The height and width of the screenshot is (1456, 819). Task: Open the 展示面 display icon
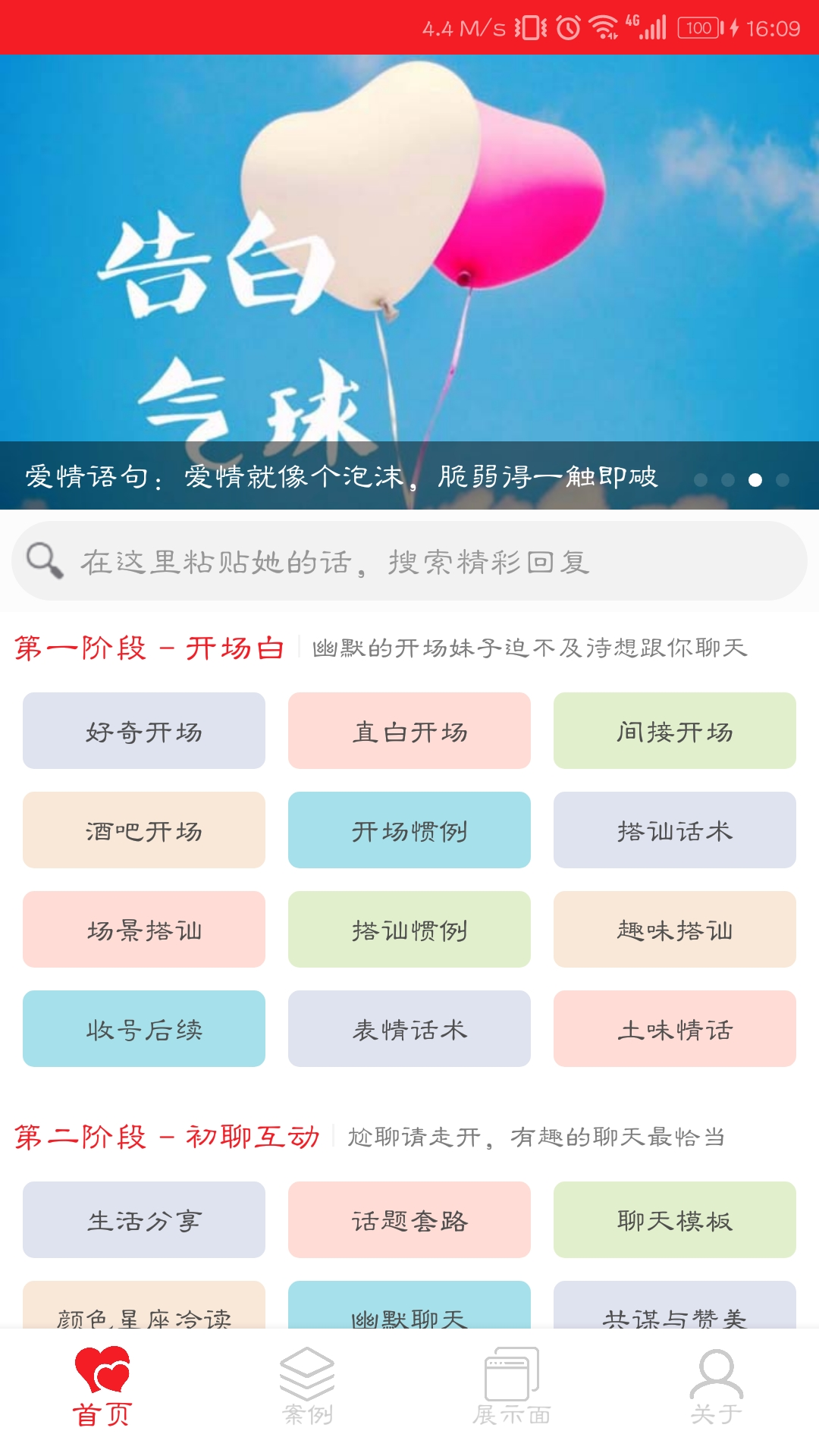(x=512, y=1382)
